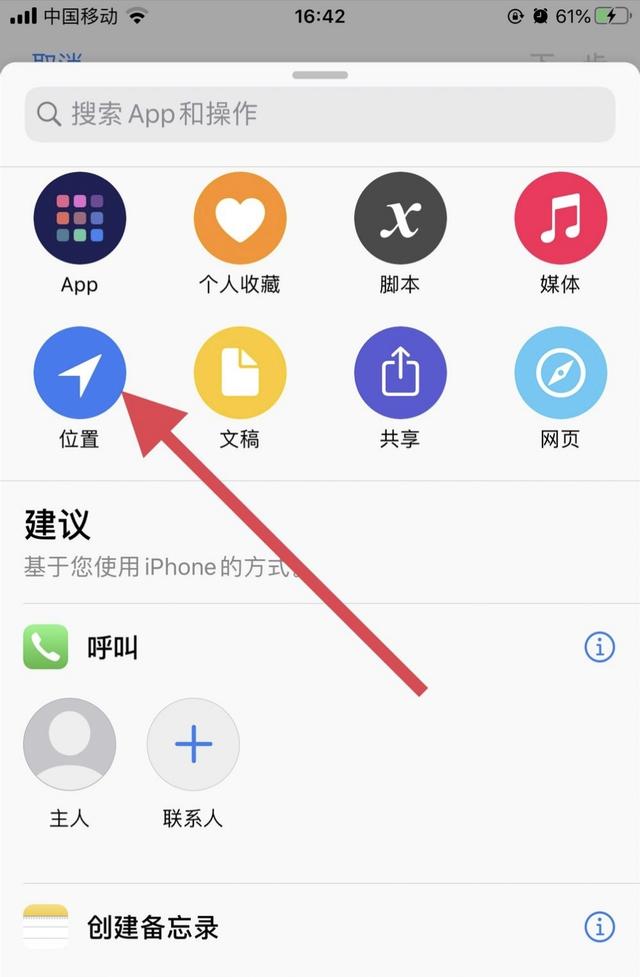Open the 个人收藏 favorites category
This screenshot has width=640, height=977.
click(240, 218)
